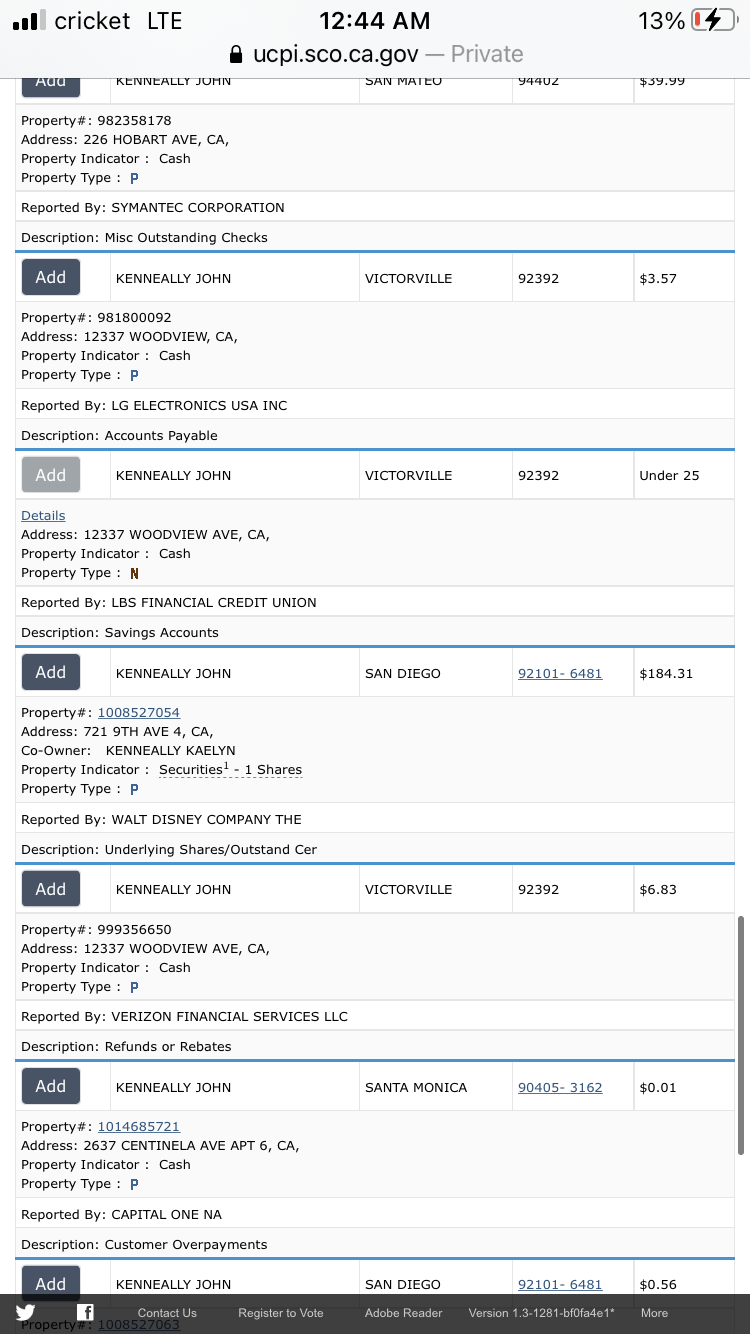Tap zip code 90405- 3162 link
This screenshot has width=750, height=1334.
click(560, 1087)
